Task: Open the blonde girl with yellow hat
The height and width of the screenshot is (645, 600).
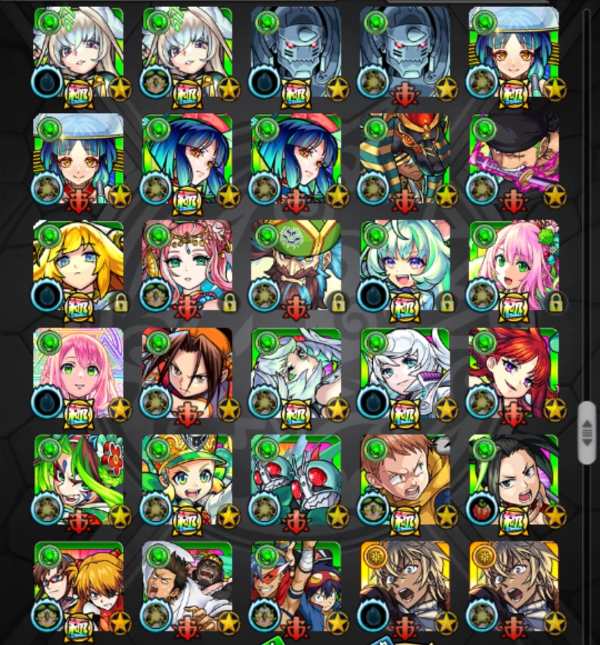Action: tap(78, 266)
